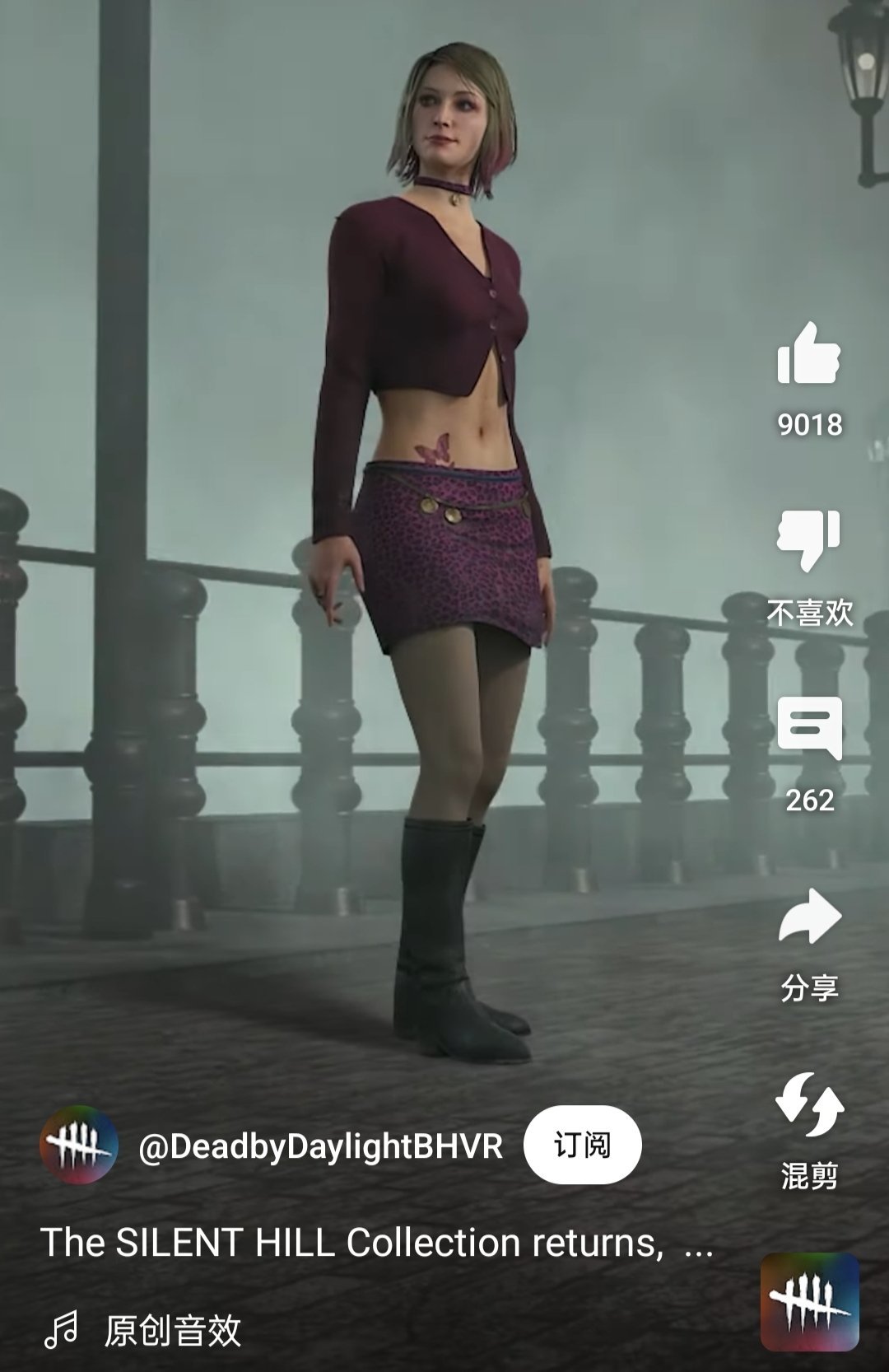Image resolution: width=889 pixels, height=1372 pixels.
Task: Like this Short video
Action: [809, 354]
